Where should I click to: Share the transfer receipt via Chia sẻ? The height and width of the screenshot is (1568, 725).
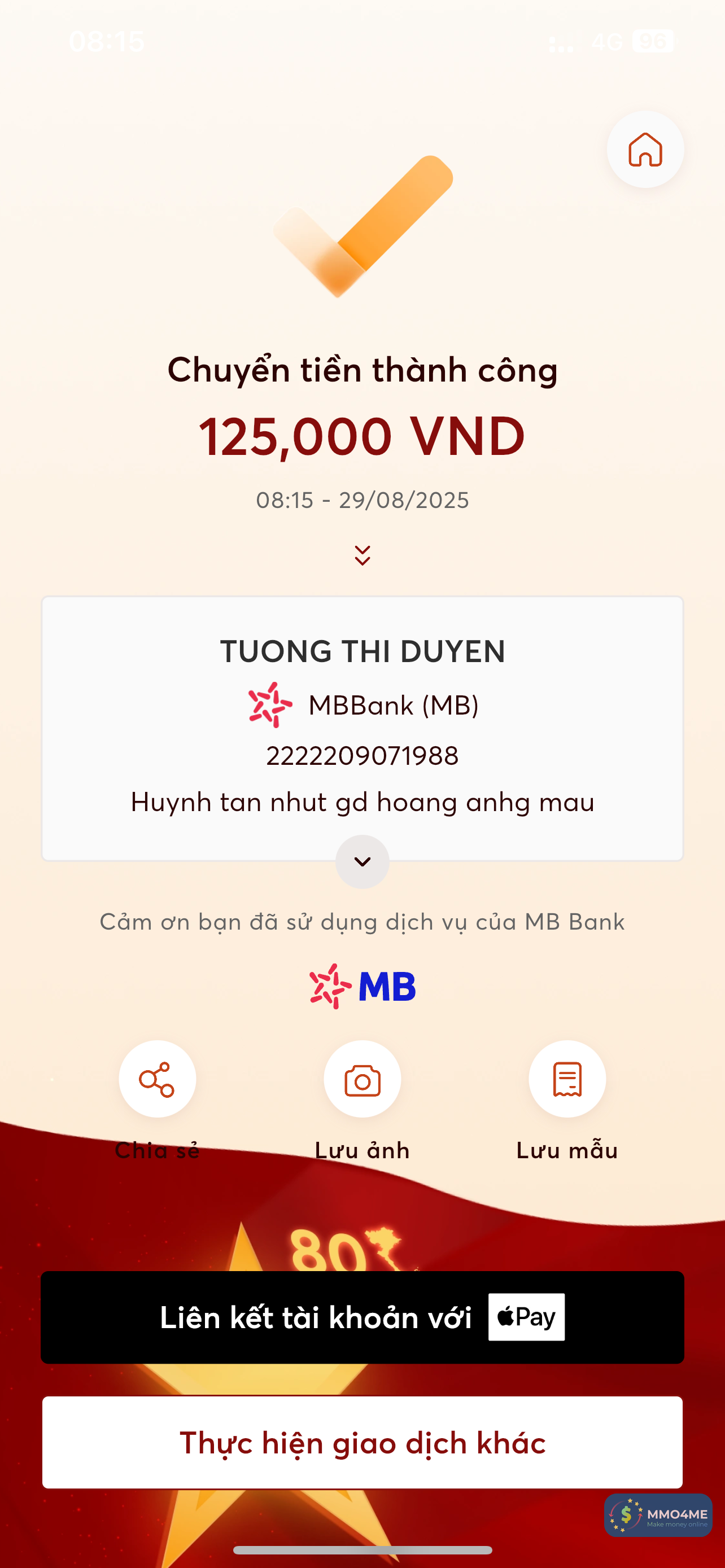[157, 1079]
